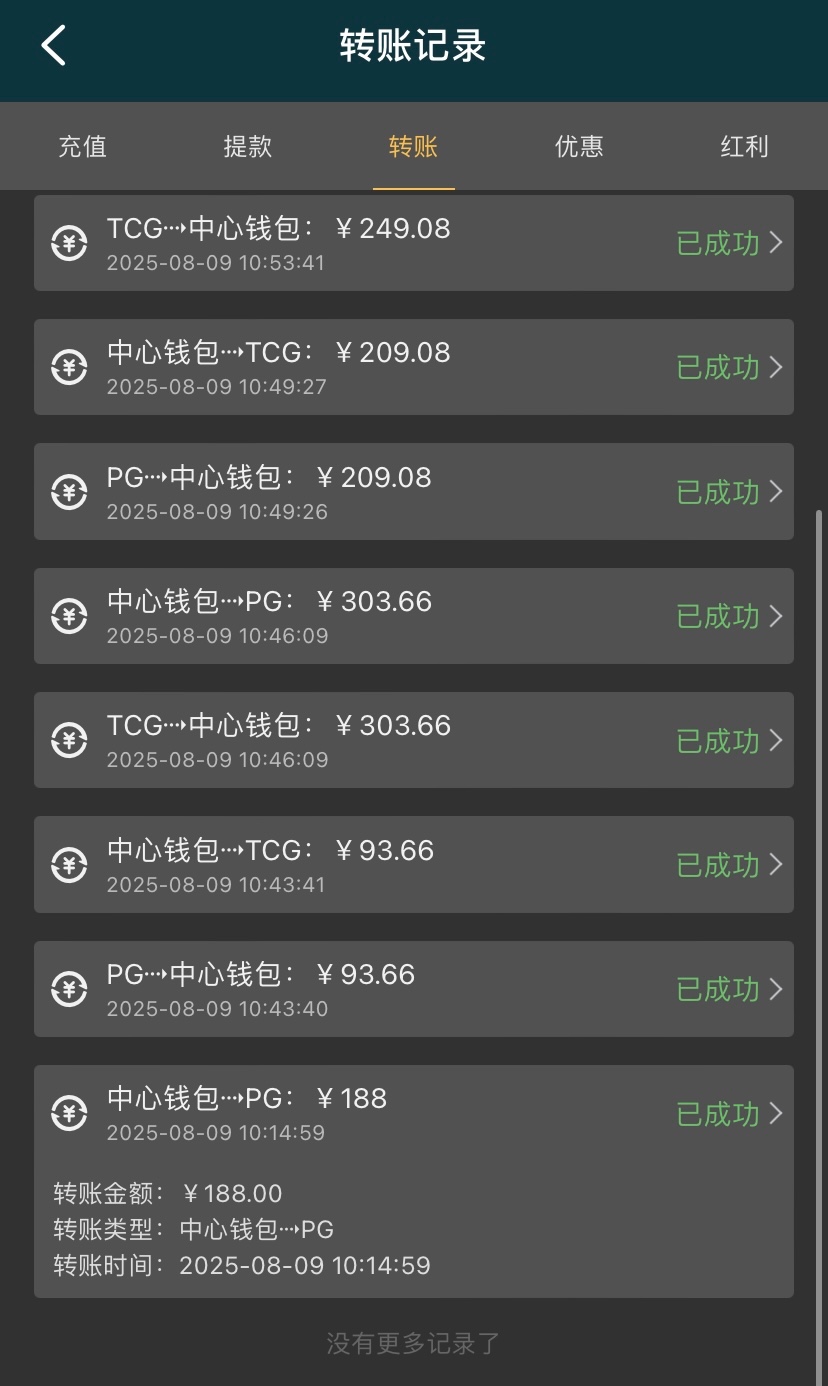This screenshot has height=1386, width=828.
Task: Expand the 中心钱包 to TCG ¥93.66 record
Action: (413, 865)
